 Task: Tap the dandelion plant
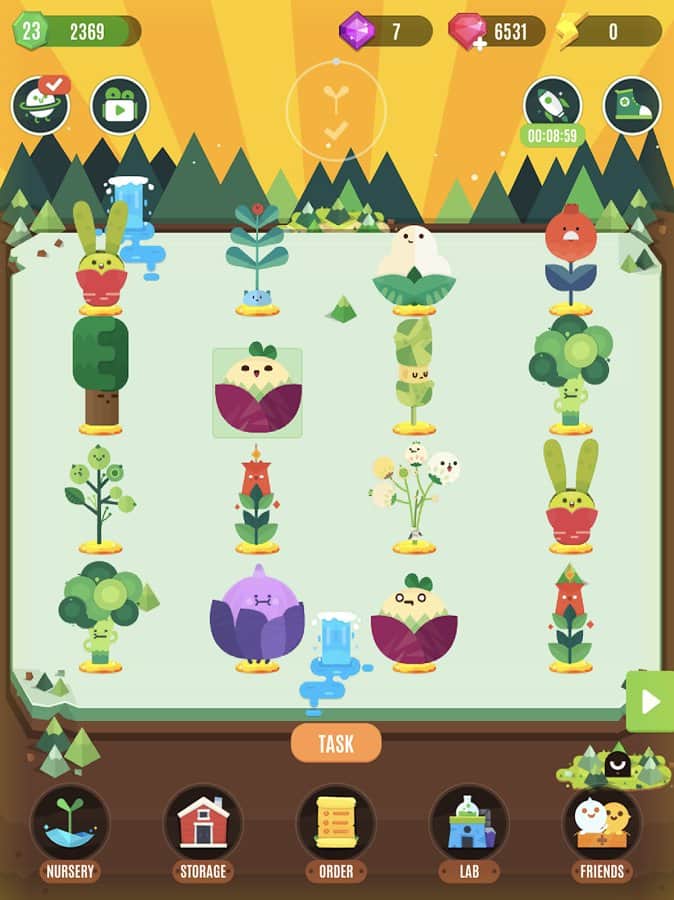click(x=415, y=492)
